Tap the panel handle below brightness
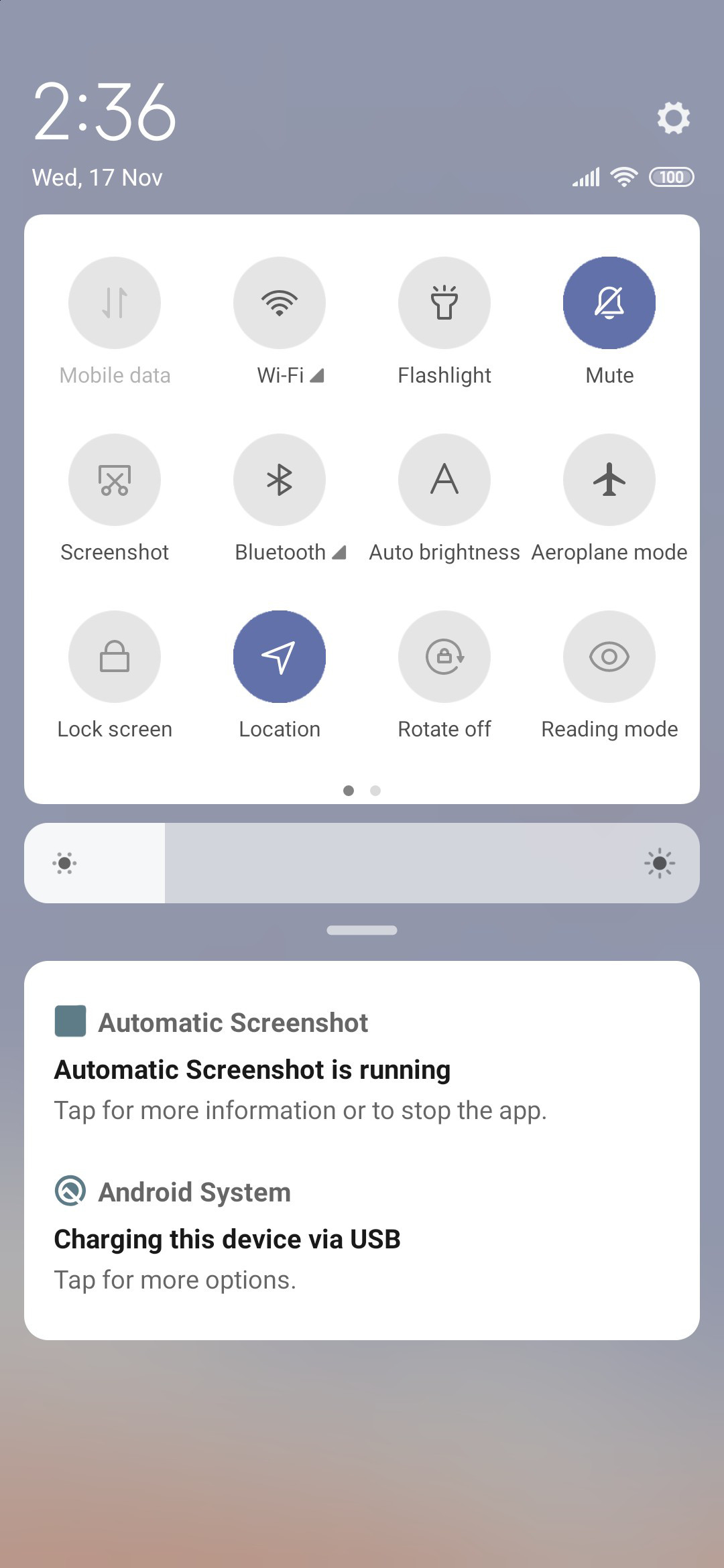The height and width of the screenshot is (1568, 724). coord(362,930)
